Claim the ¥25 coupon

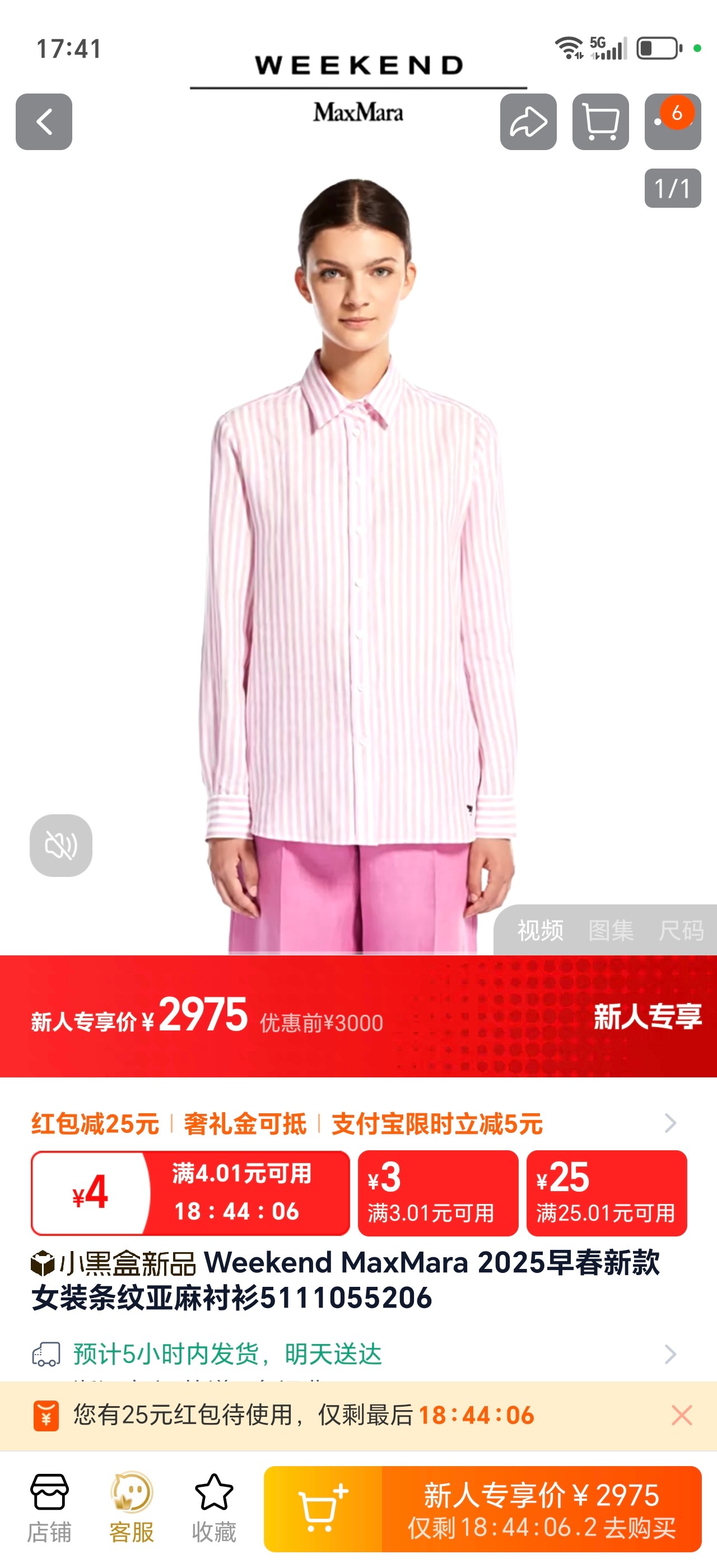[x=607, y=1193]
